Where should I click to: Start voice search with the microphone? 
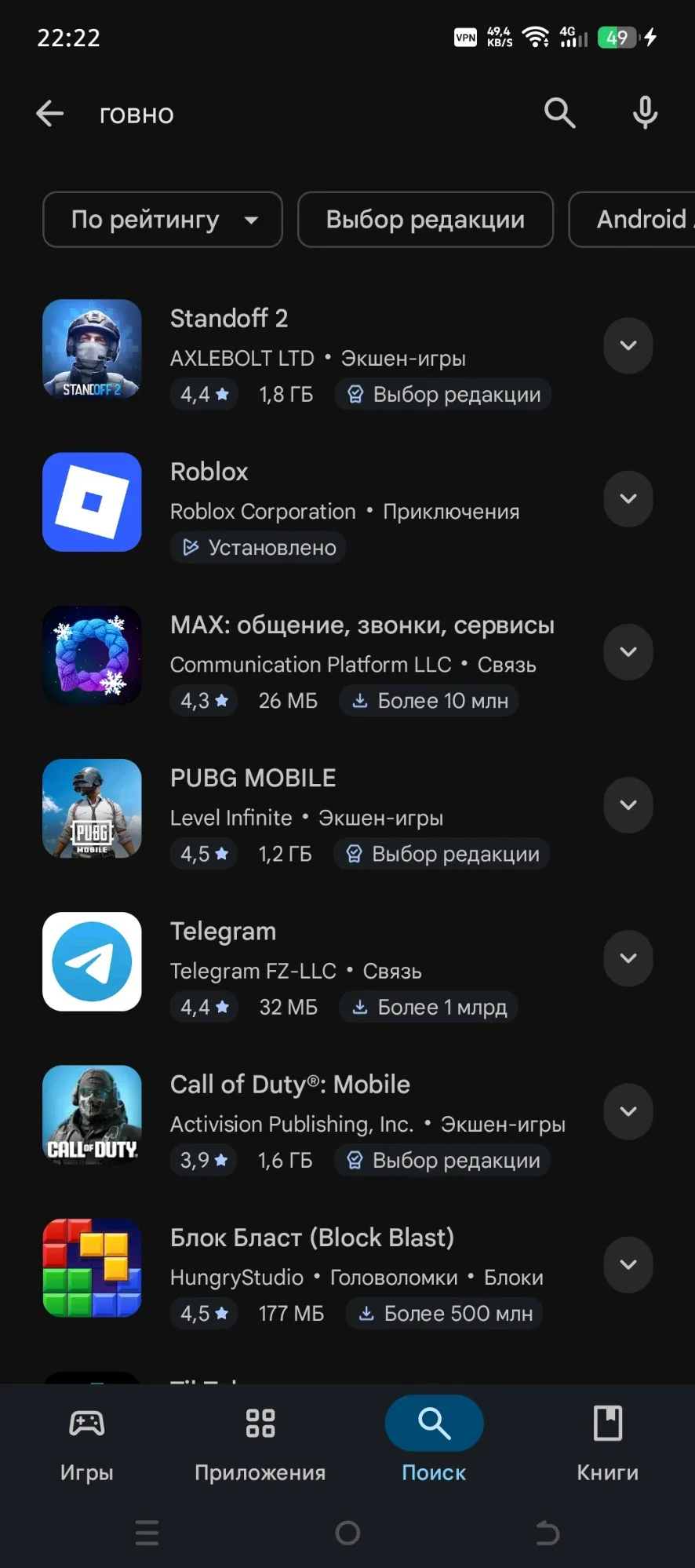[x=645, y=113]
